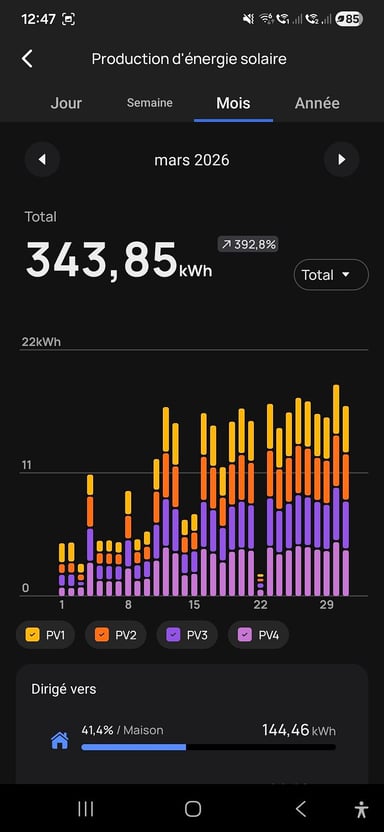Switch to the Jour tab
The width and height of the screenshot is (384, 832).
66,103
